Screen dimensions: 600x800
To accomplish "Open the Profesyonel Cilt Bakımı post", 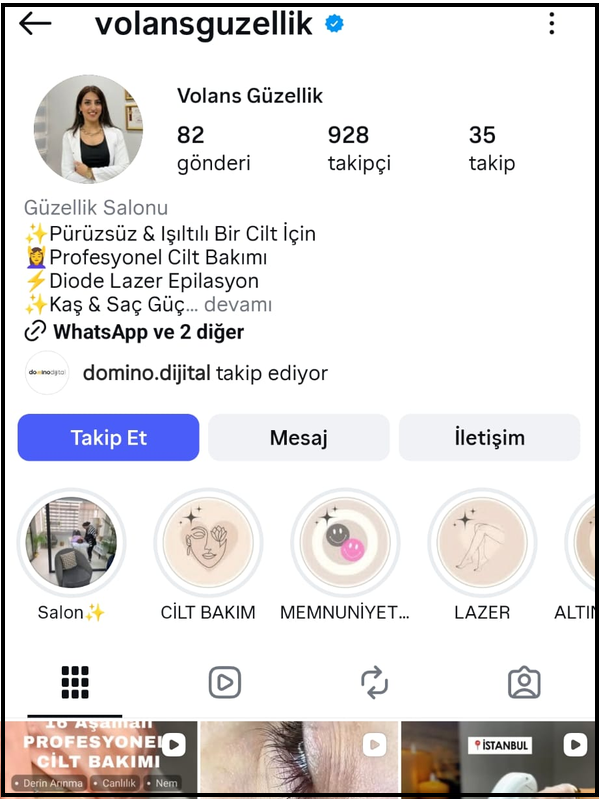I will [x=98, y=760].
